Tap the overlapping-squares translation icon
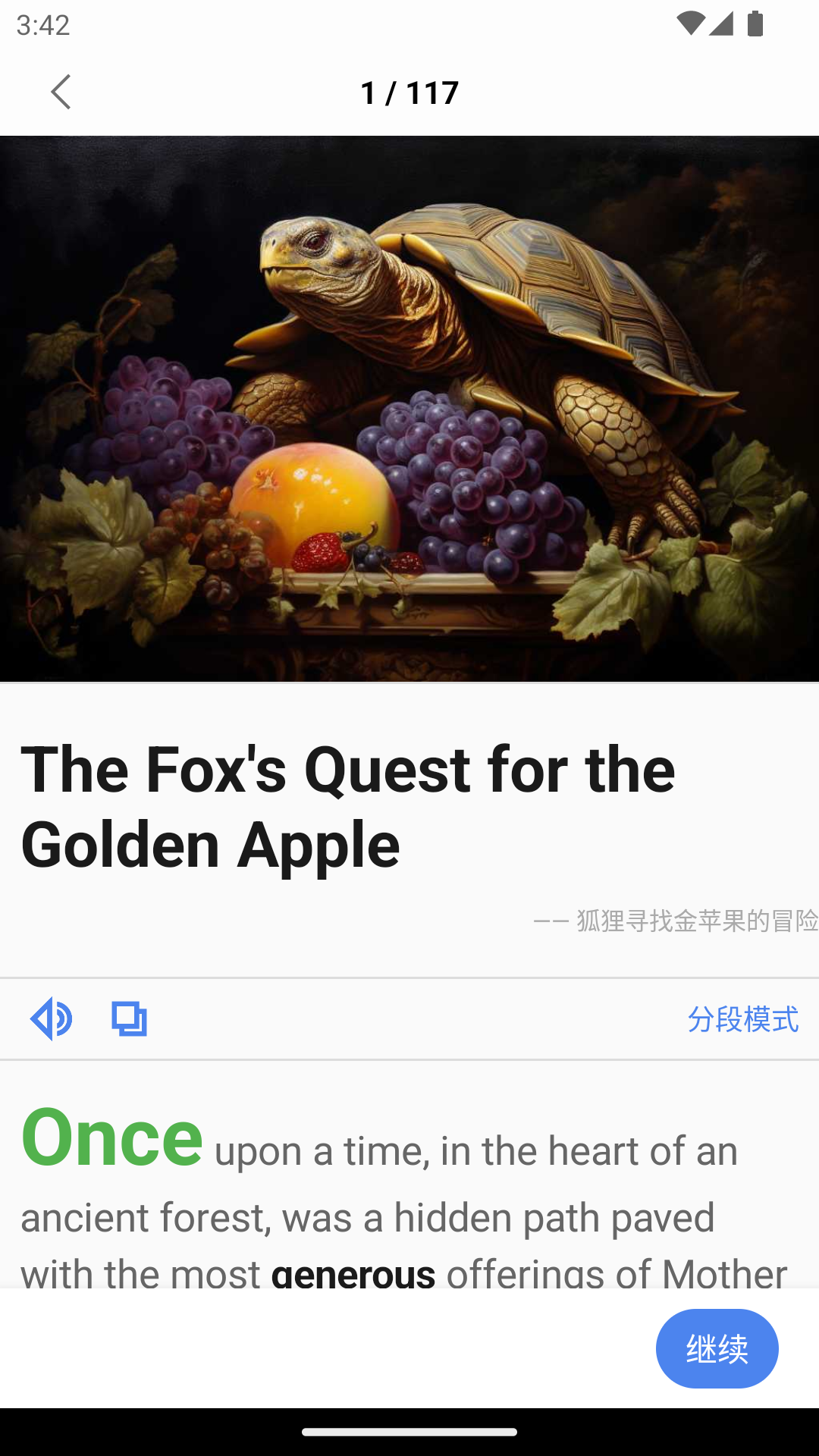This screenshot has height=1456, width=819. pyautogui.click(x=129, y=1018)
